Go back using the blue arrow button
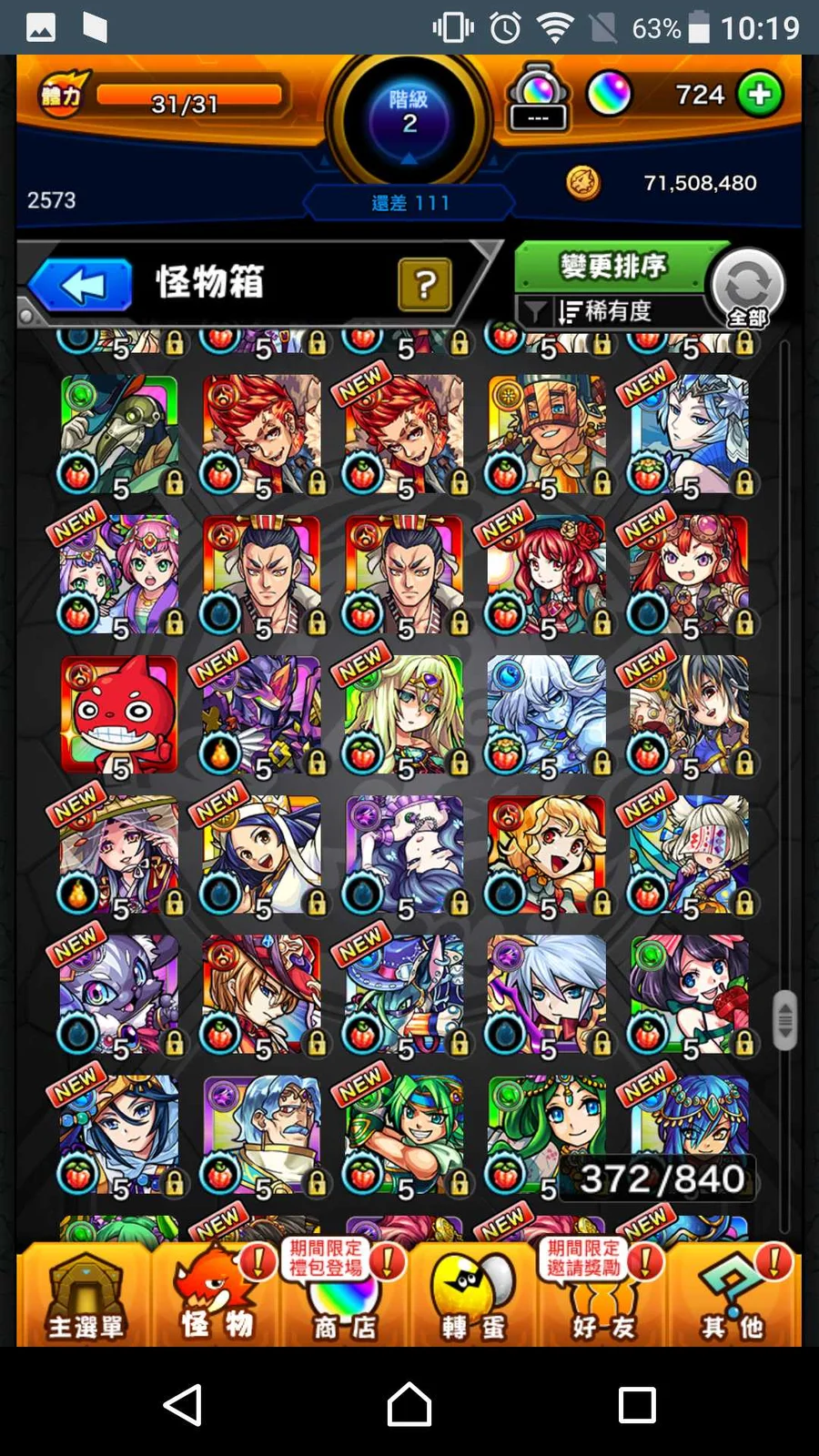Image resolution: width=819 pixels, height=1456 pixels. click(82, 285)
